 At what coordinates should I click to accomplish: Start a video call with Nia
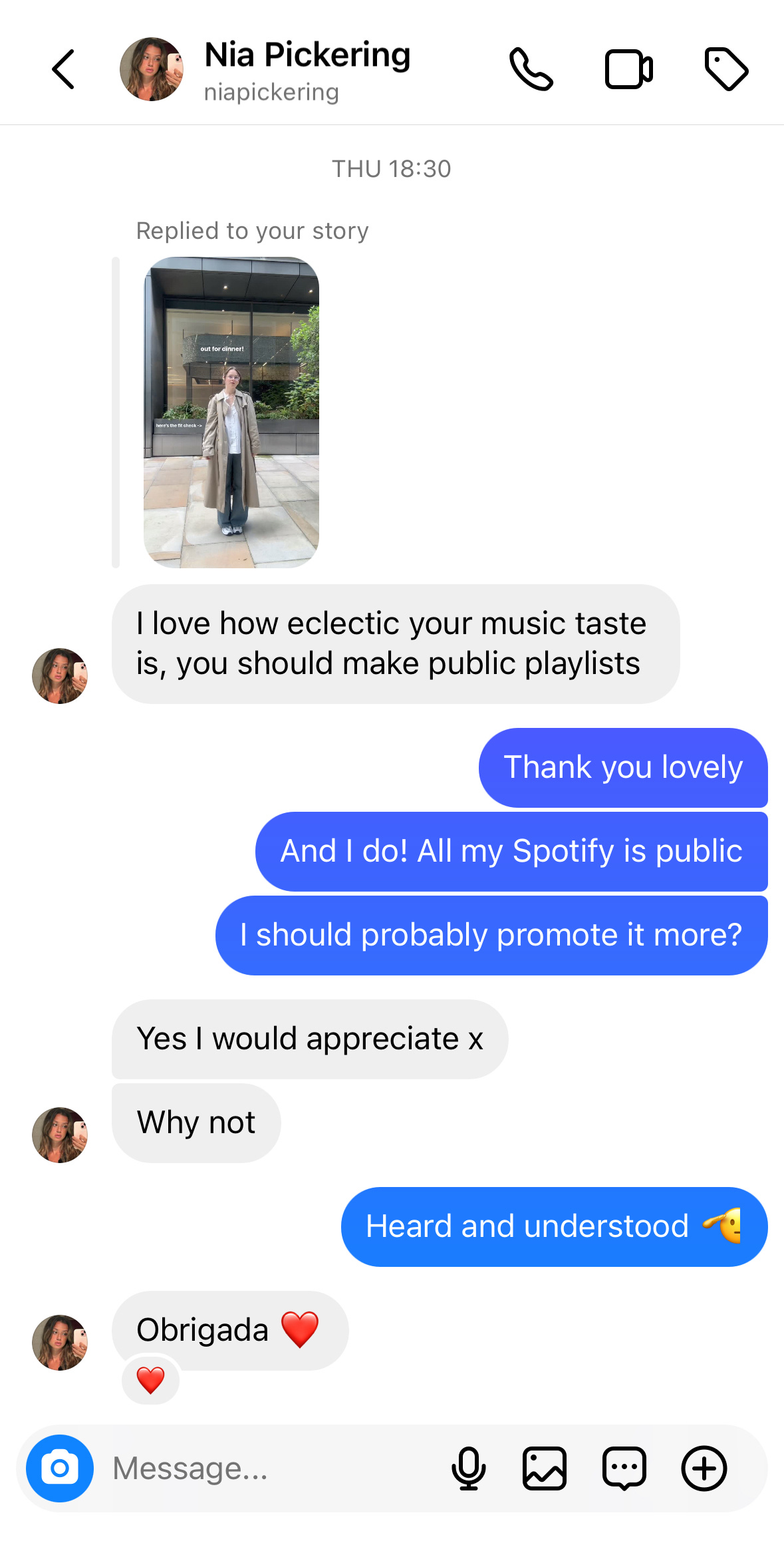628,69
